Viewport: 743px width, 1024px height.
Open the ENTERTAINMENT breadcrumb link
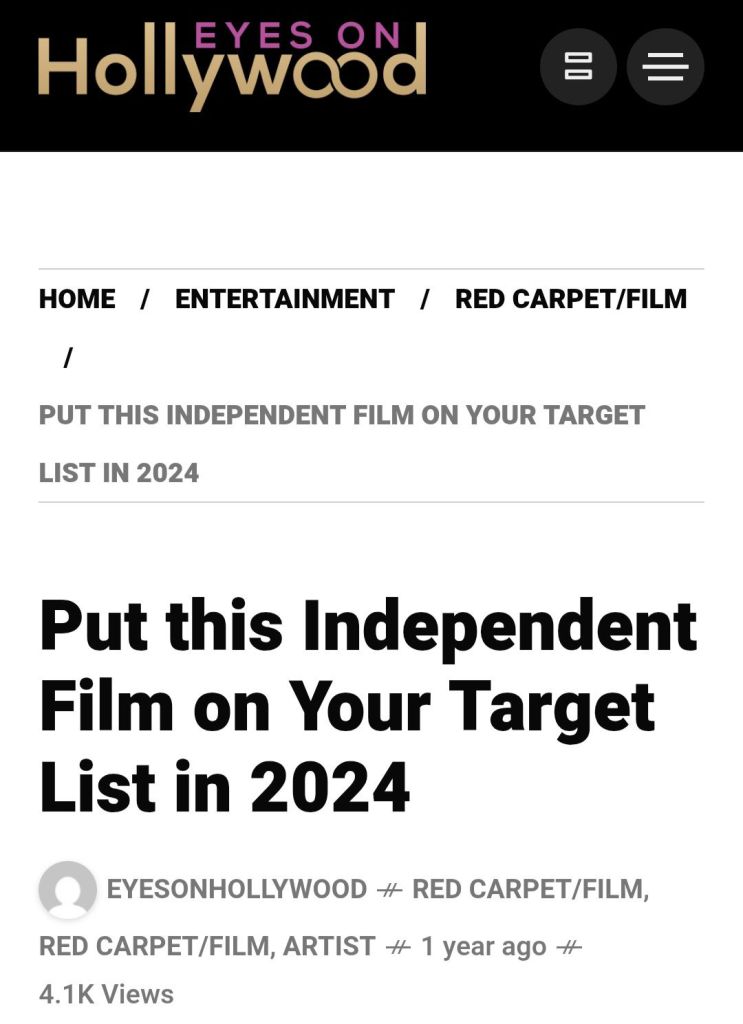(x=285, y=299)
